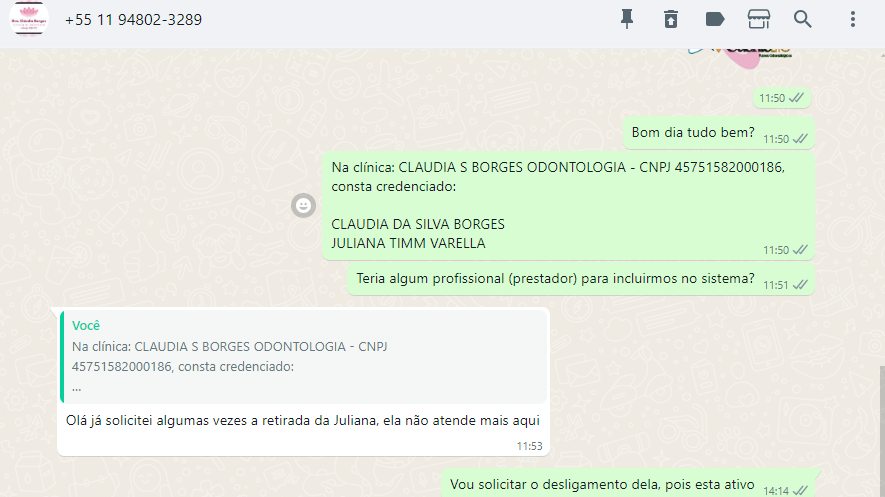
Task: Pin this chat with the pin icon
Action: [627, 19]
